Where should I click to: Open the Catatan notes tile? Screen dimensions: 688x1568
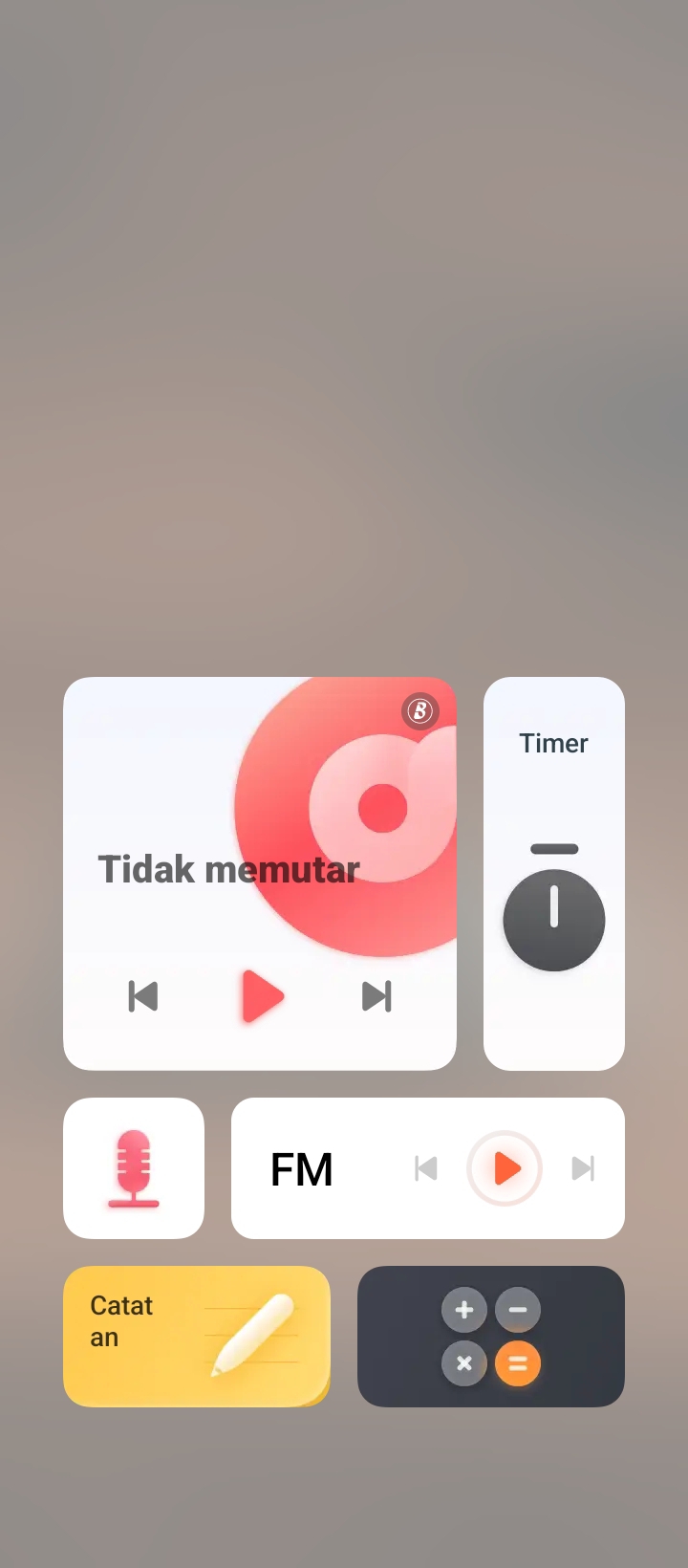[197, 1337]
